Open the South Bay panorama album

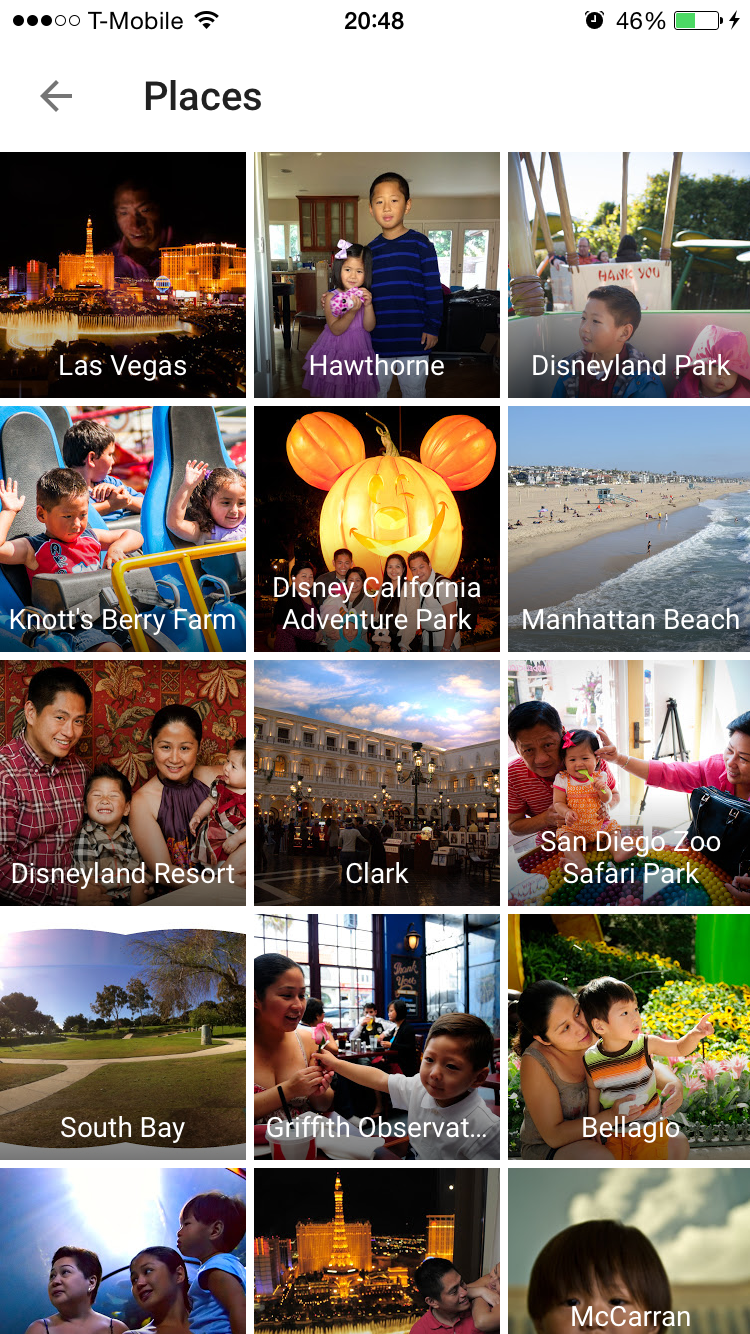click(x=123, y=1037)
